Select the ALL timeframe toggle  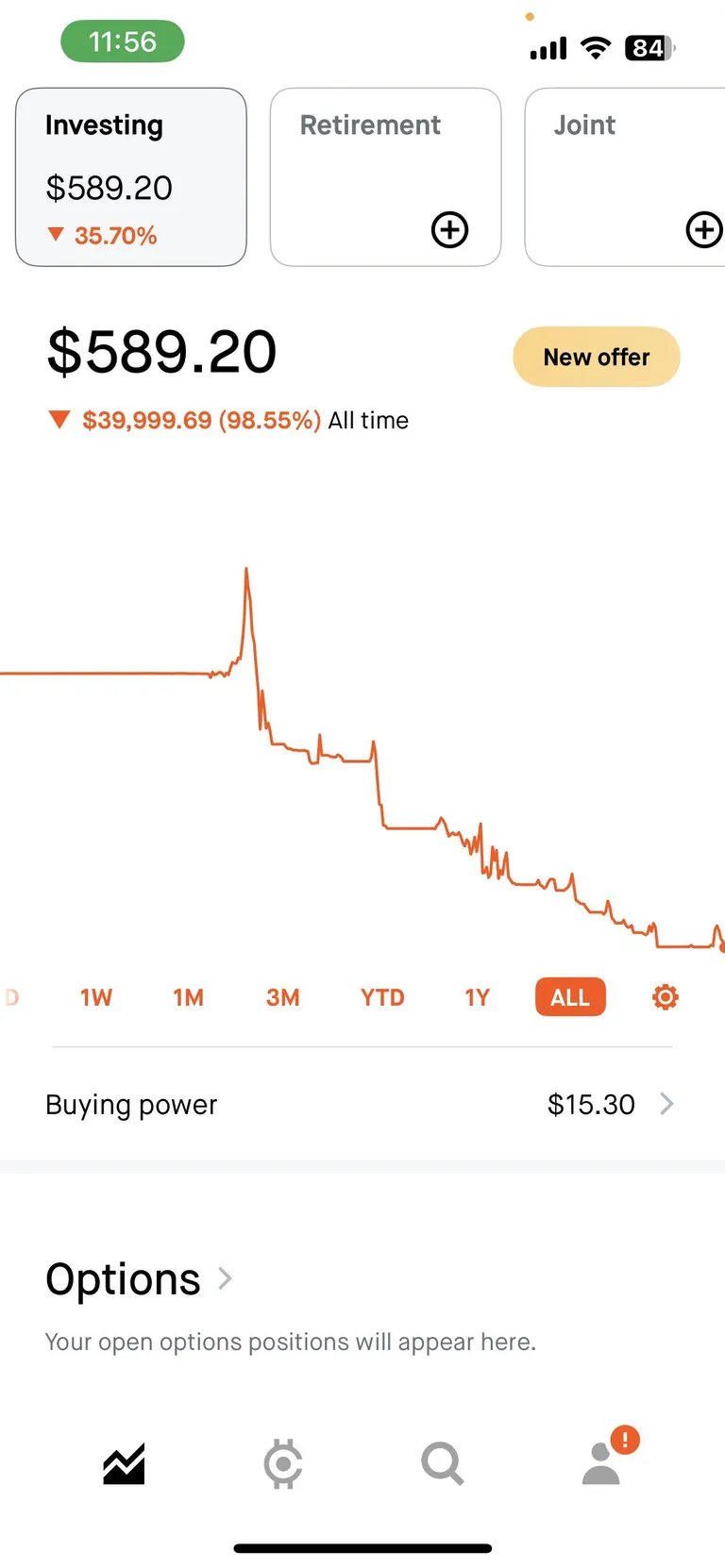569,997
